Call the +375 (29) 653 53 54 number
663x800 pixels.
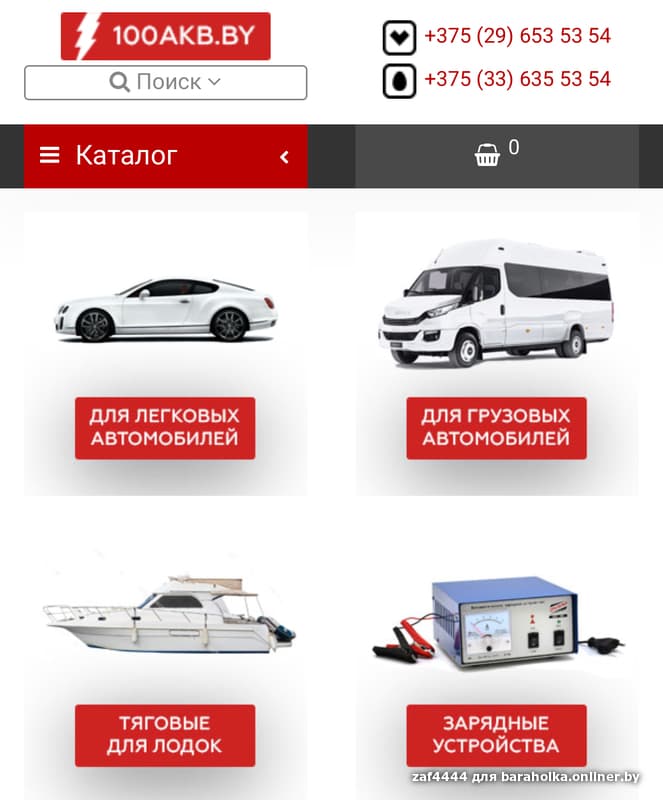pos(516,36)
